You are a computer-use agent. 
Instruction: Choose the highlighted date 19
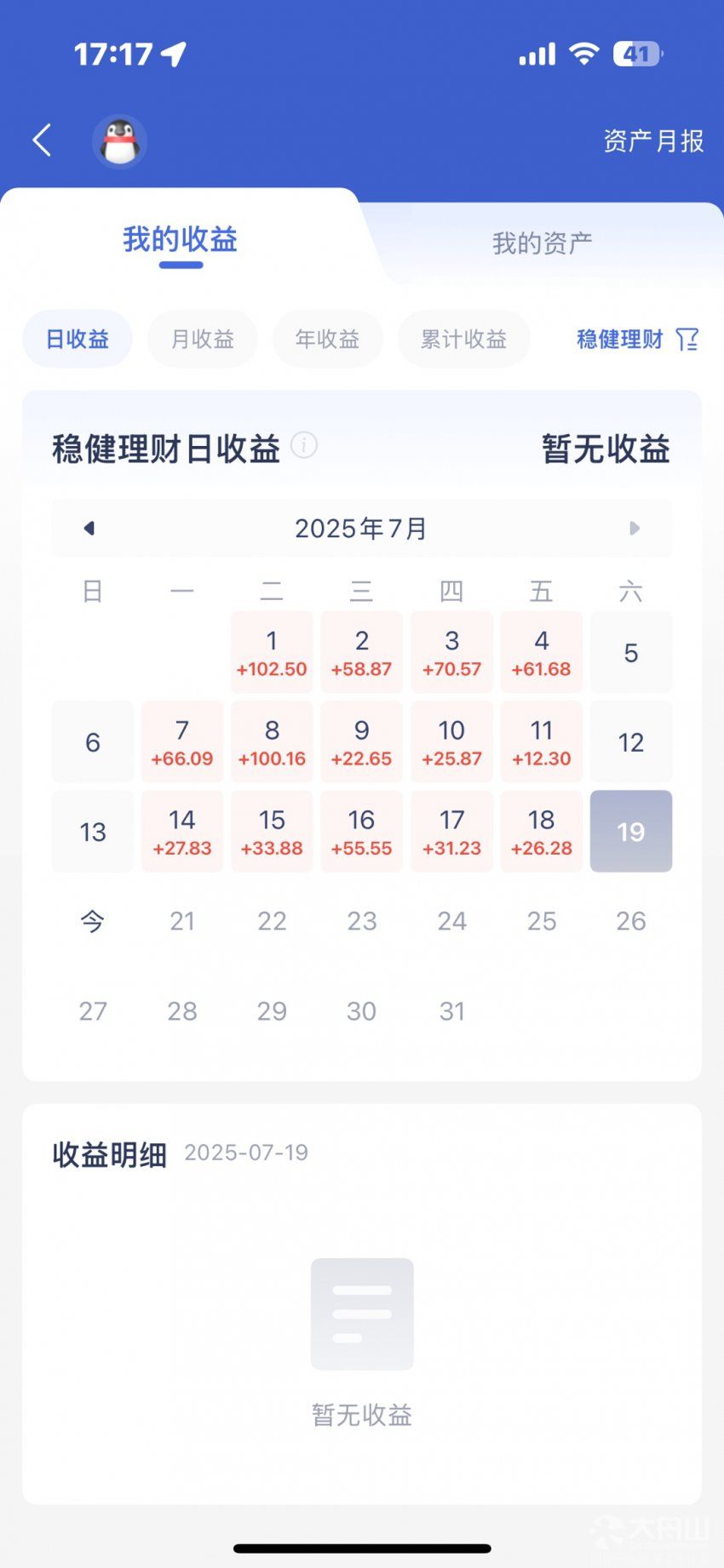630,832
